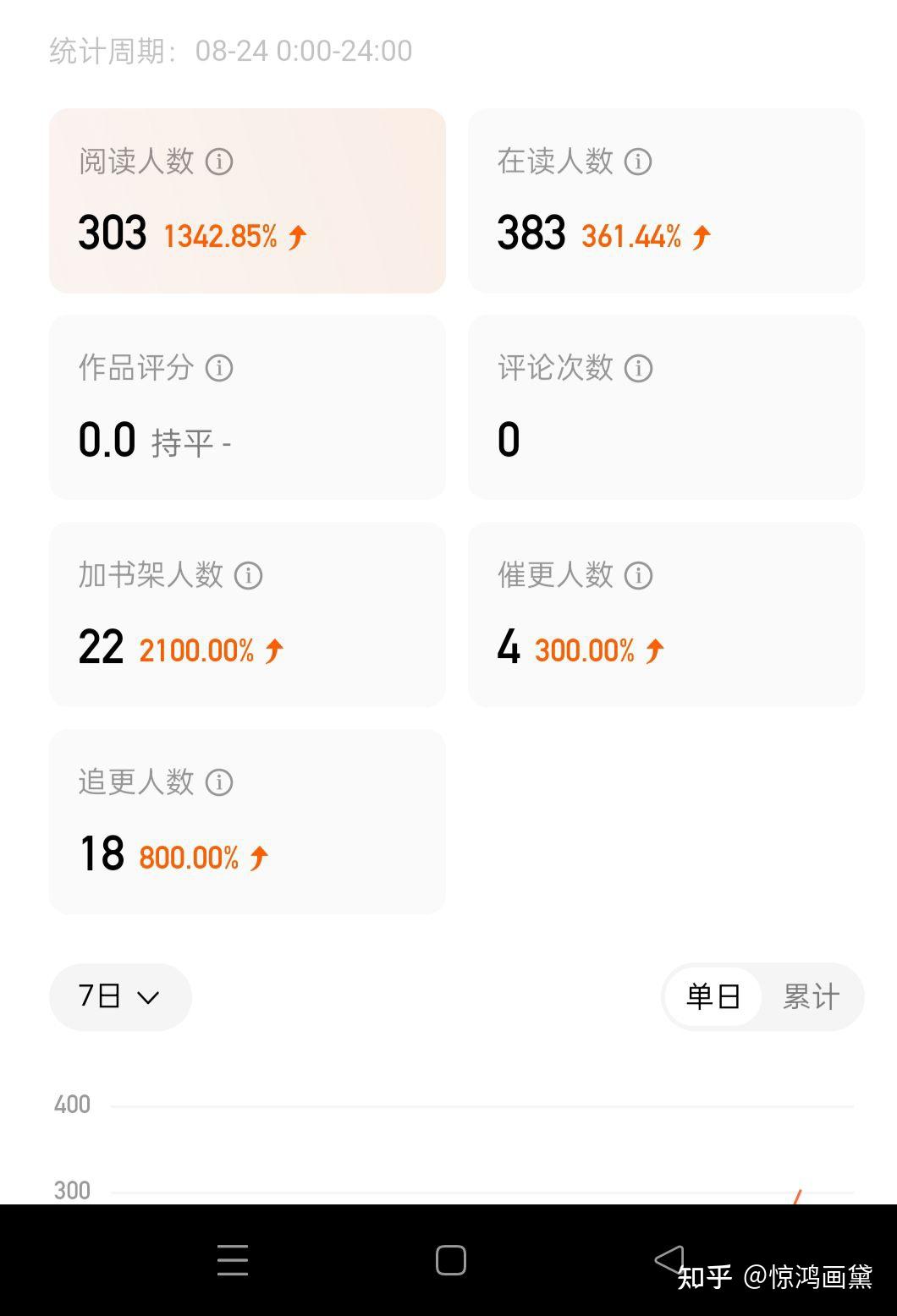897x1316 pixels.
Task: Tap info icon next to 催更人数
Action: pyautogui.click(x=638, y=576)
